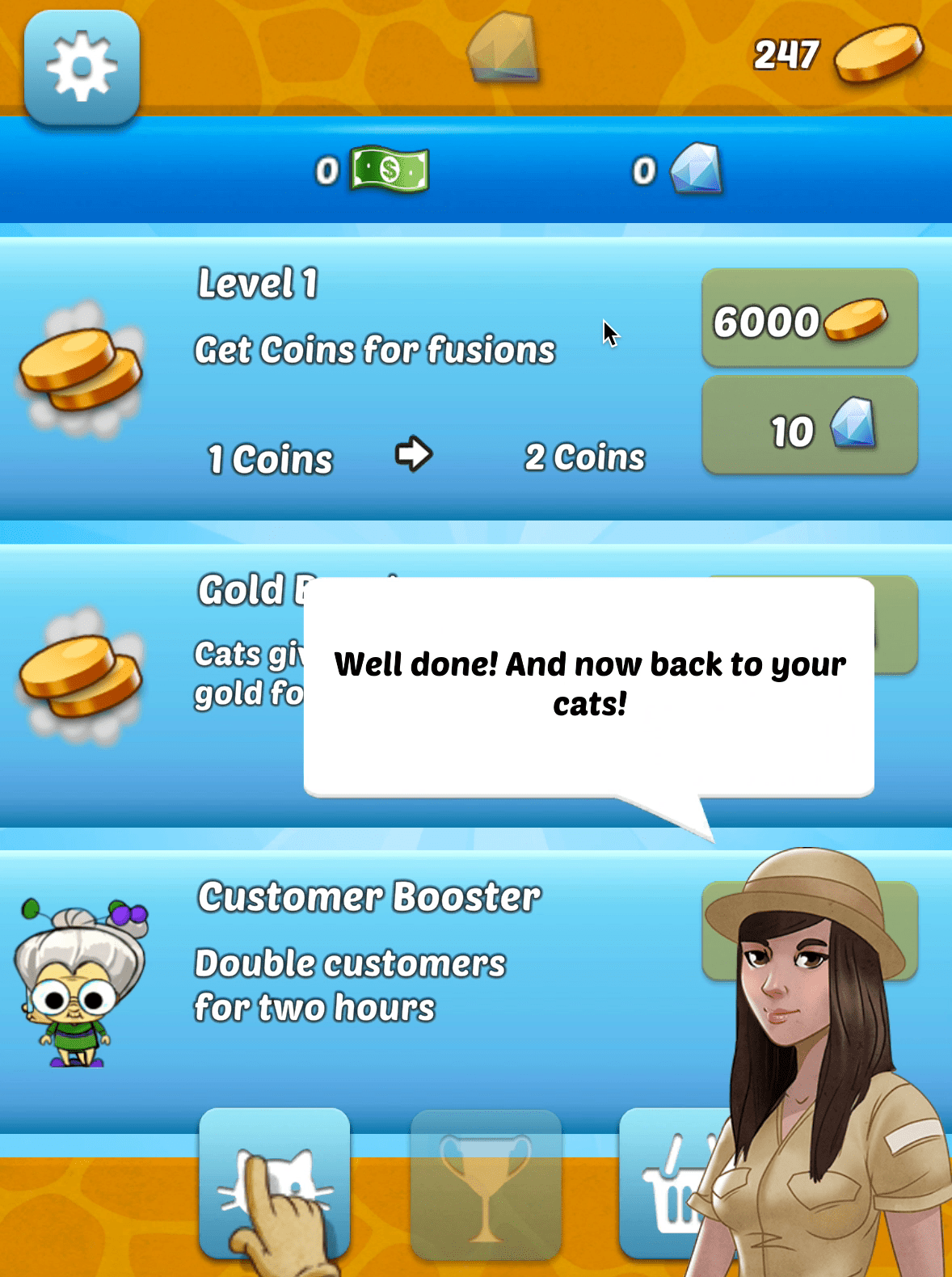Open the settings gear
Viewport: 952px width, 1277px height.
[82, 68]
